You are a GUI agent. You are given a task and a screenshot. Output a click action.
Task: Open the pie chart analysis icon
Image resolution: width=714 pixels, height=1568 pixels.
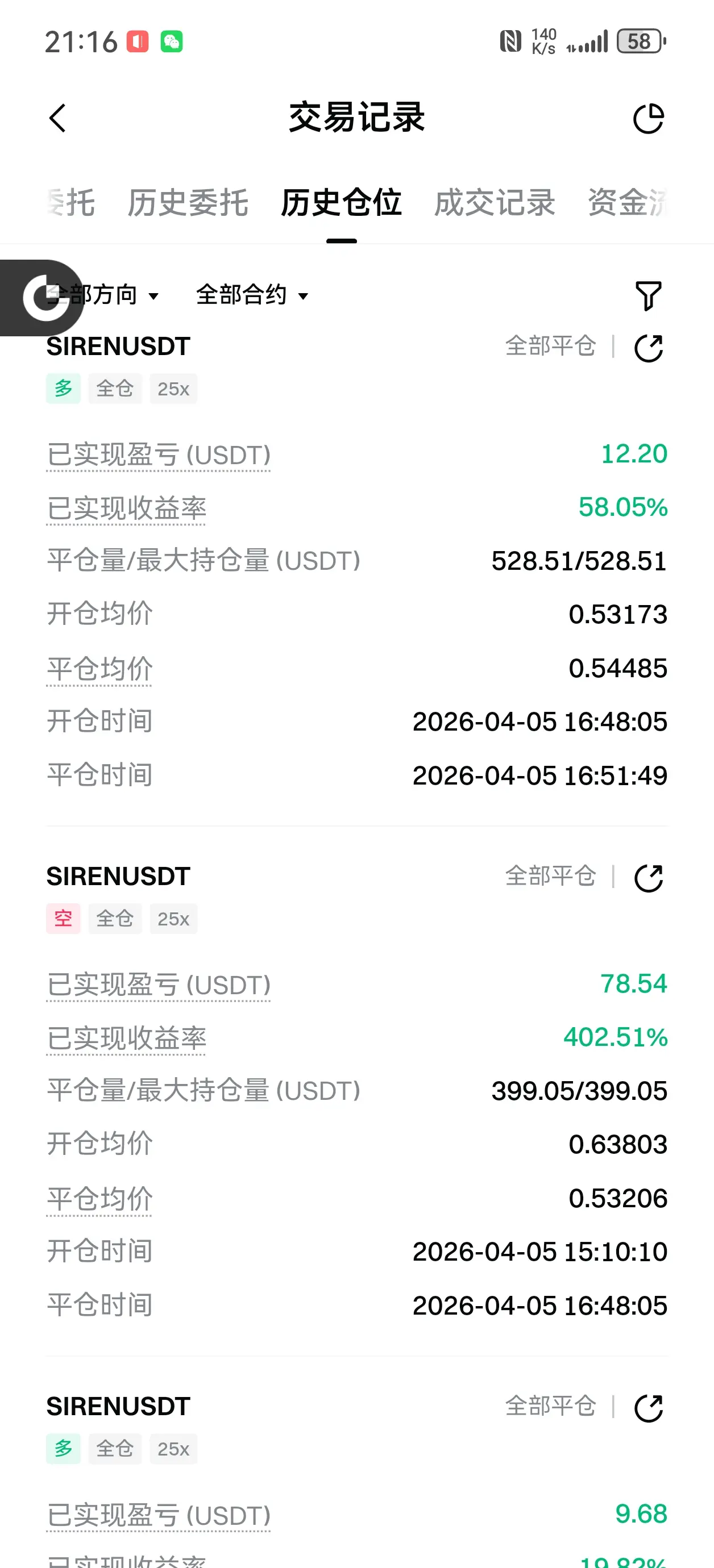pos(648,118)
